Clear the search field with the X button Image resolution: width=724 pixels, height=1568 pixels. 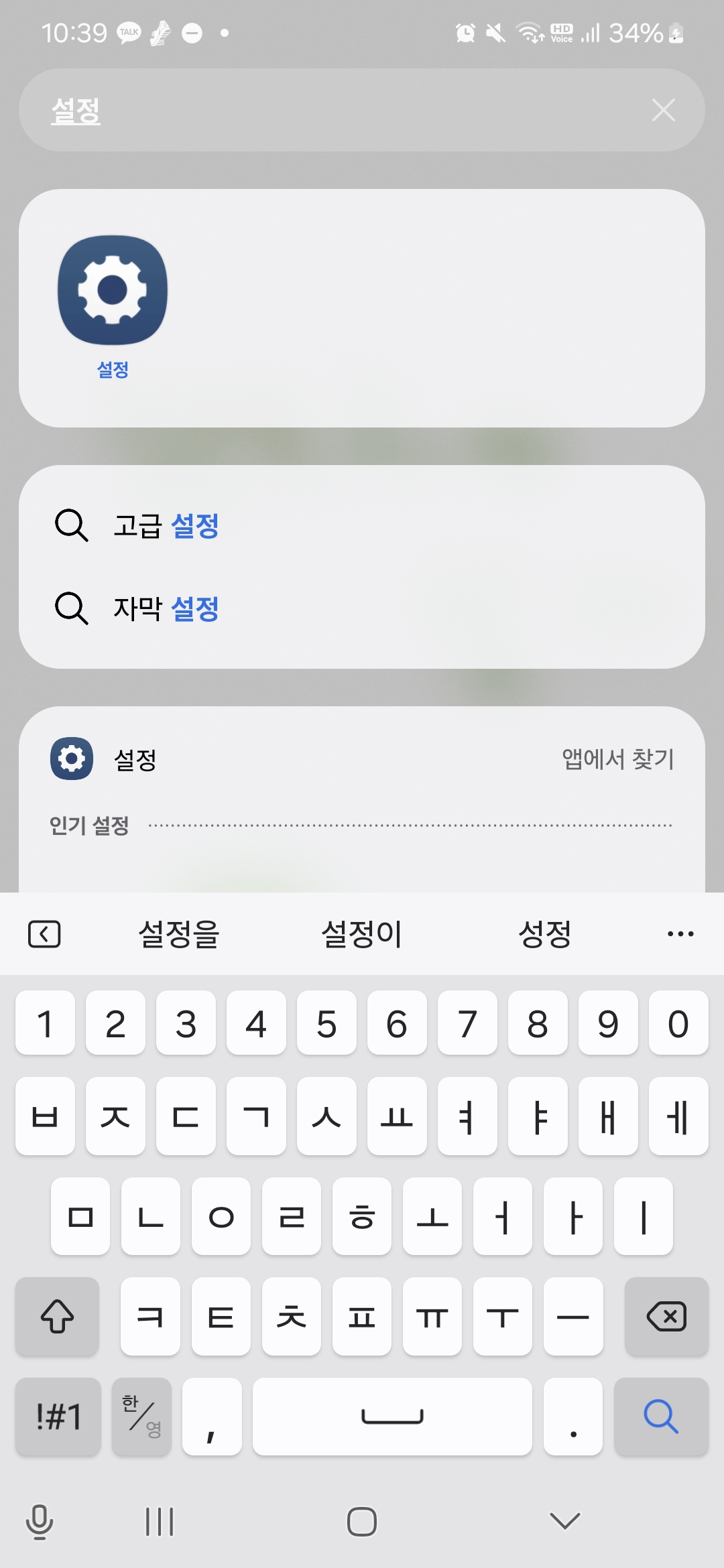point(663,110)
